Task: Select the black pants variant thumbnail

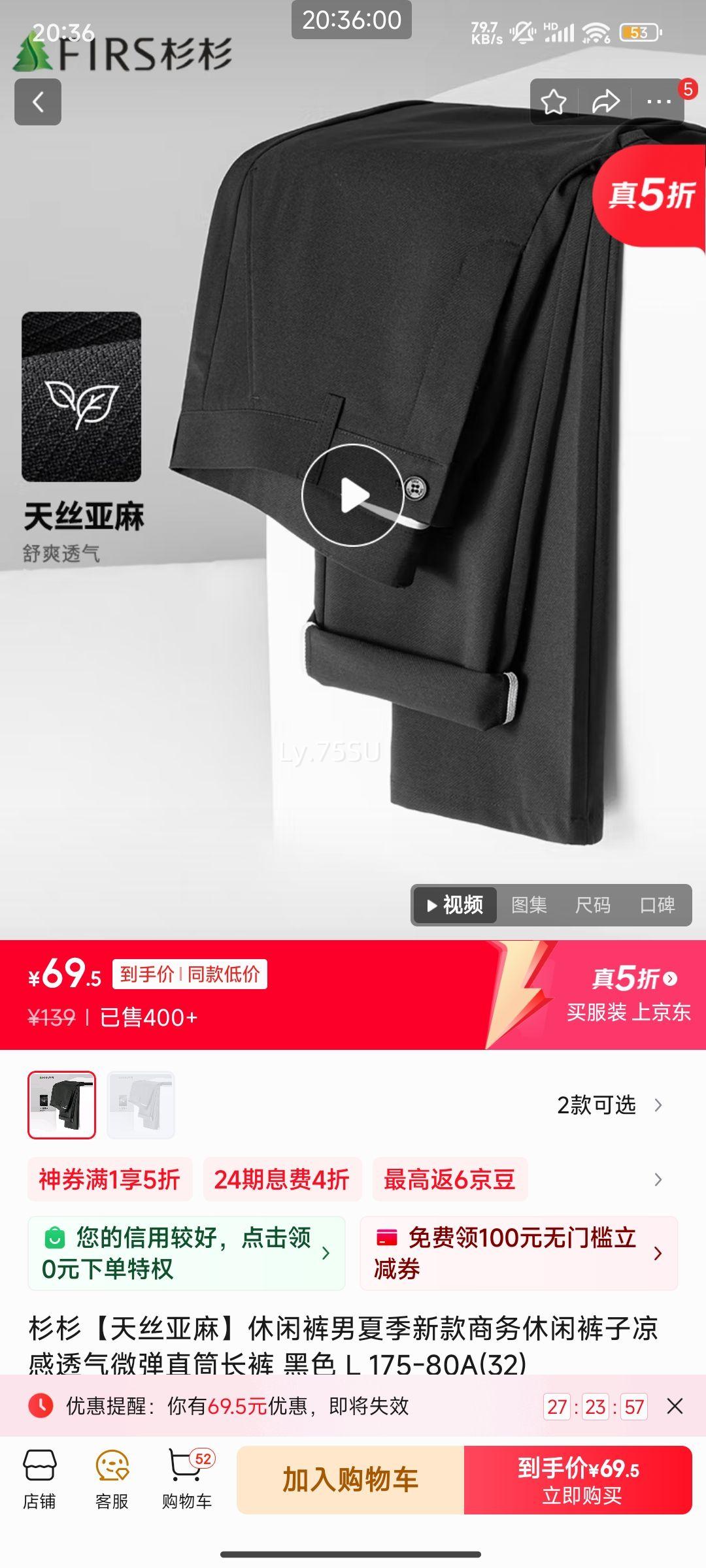Action: (61, 1105)
